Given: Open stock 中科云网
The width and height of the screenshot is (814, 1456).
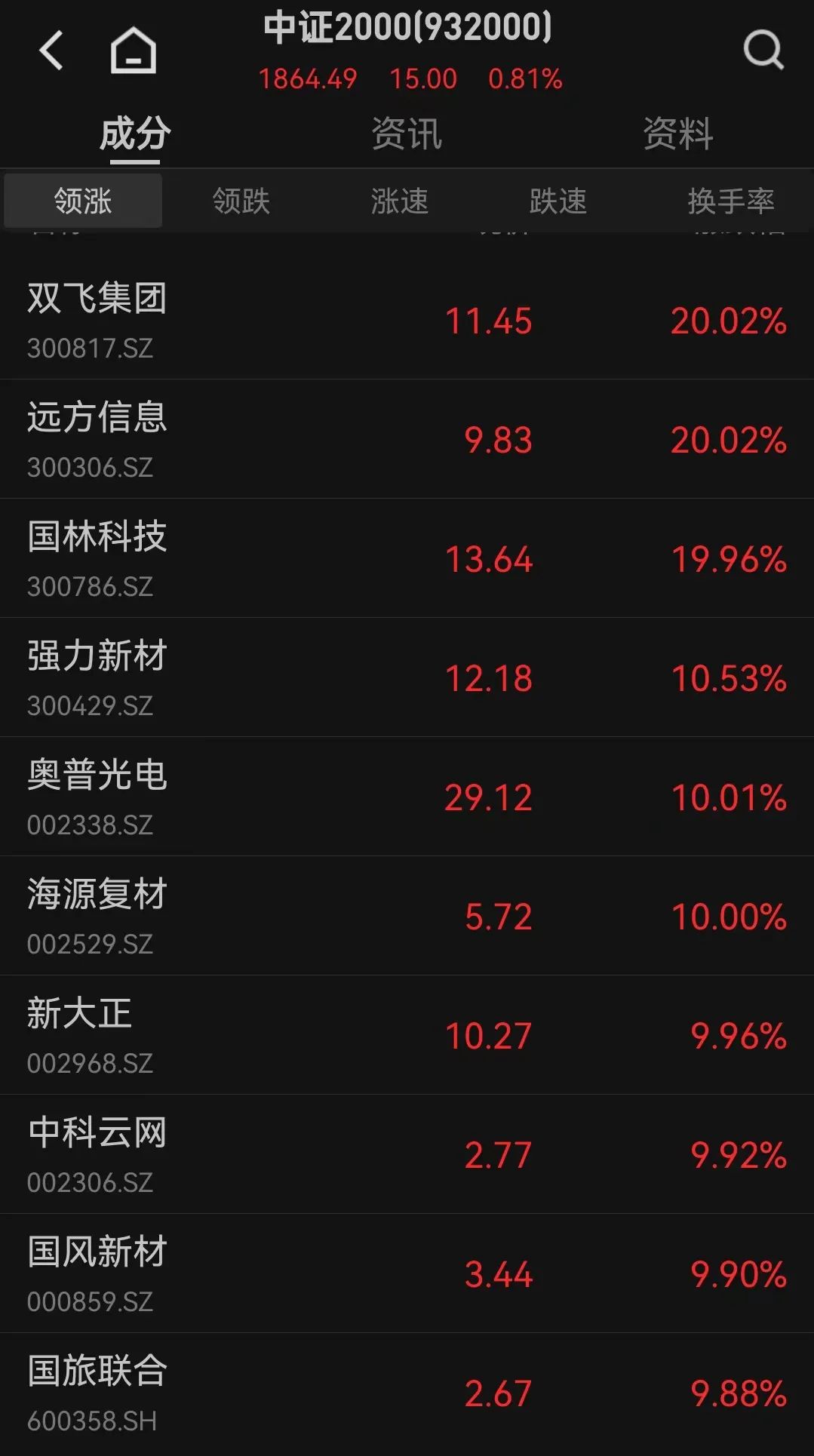Looking at the screenshot, I should [407, 1154].
